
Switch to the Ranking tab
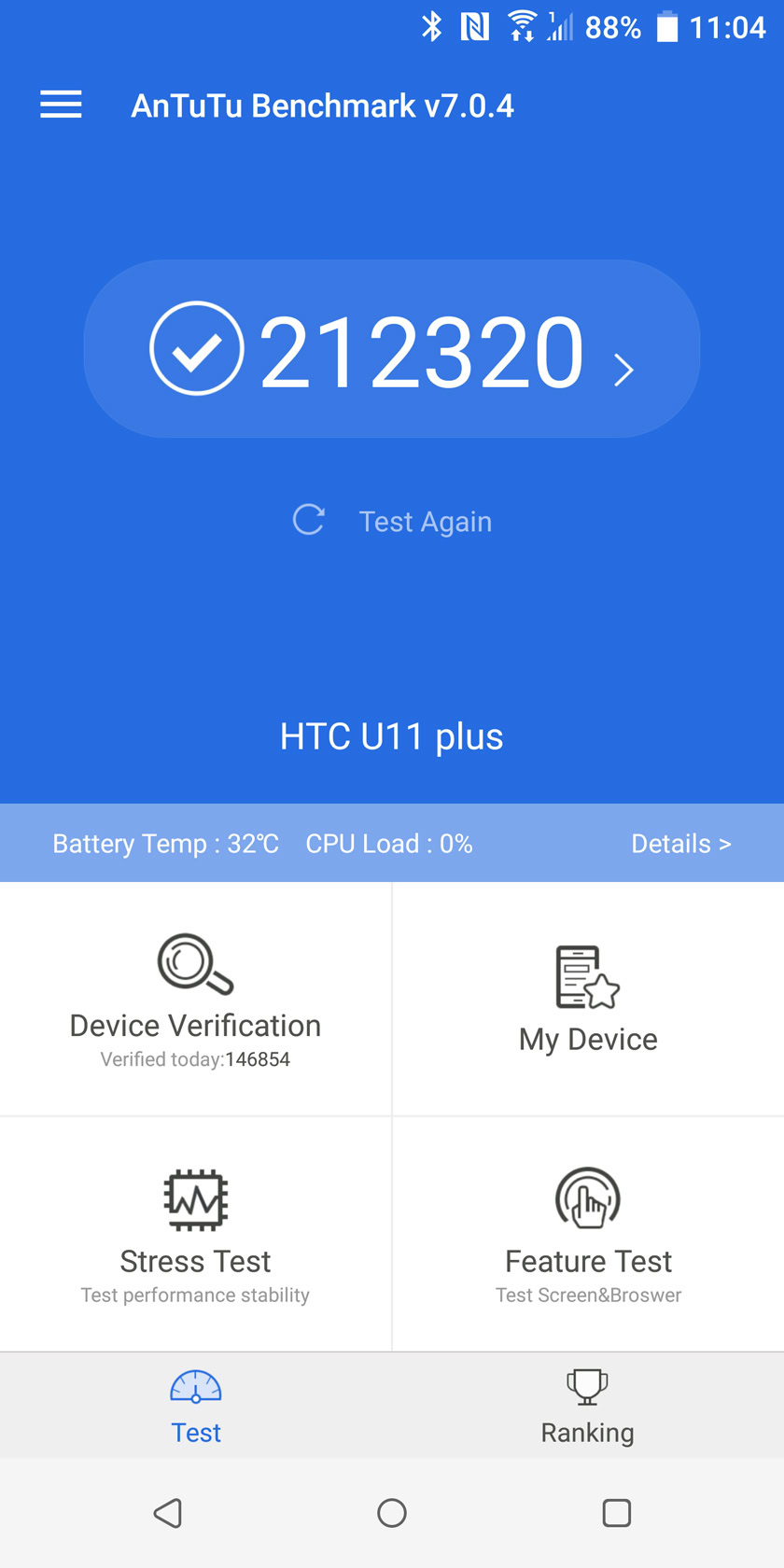(x=587, y=1407)
